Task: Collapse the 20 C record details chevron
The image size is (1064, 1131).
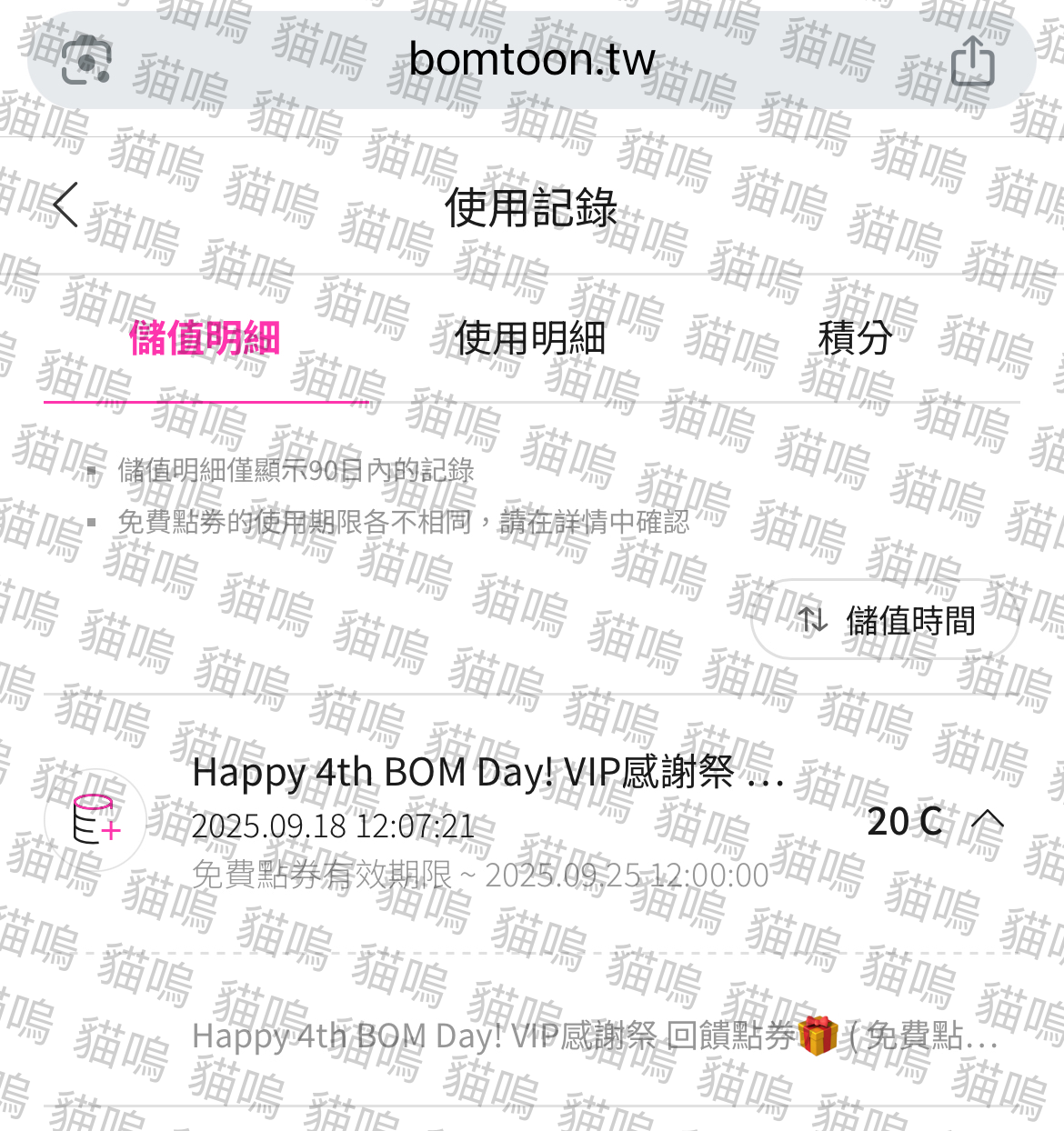Action: tap(987, 821)
